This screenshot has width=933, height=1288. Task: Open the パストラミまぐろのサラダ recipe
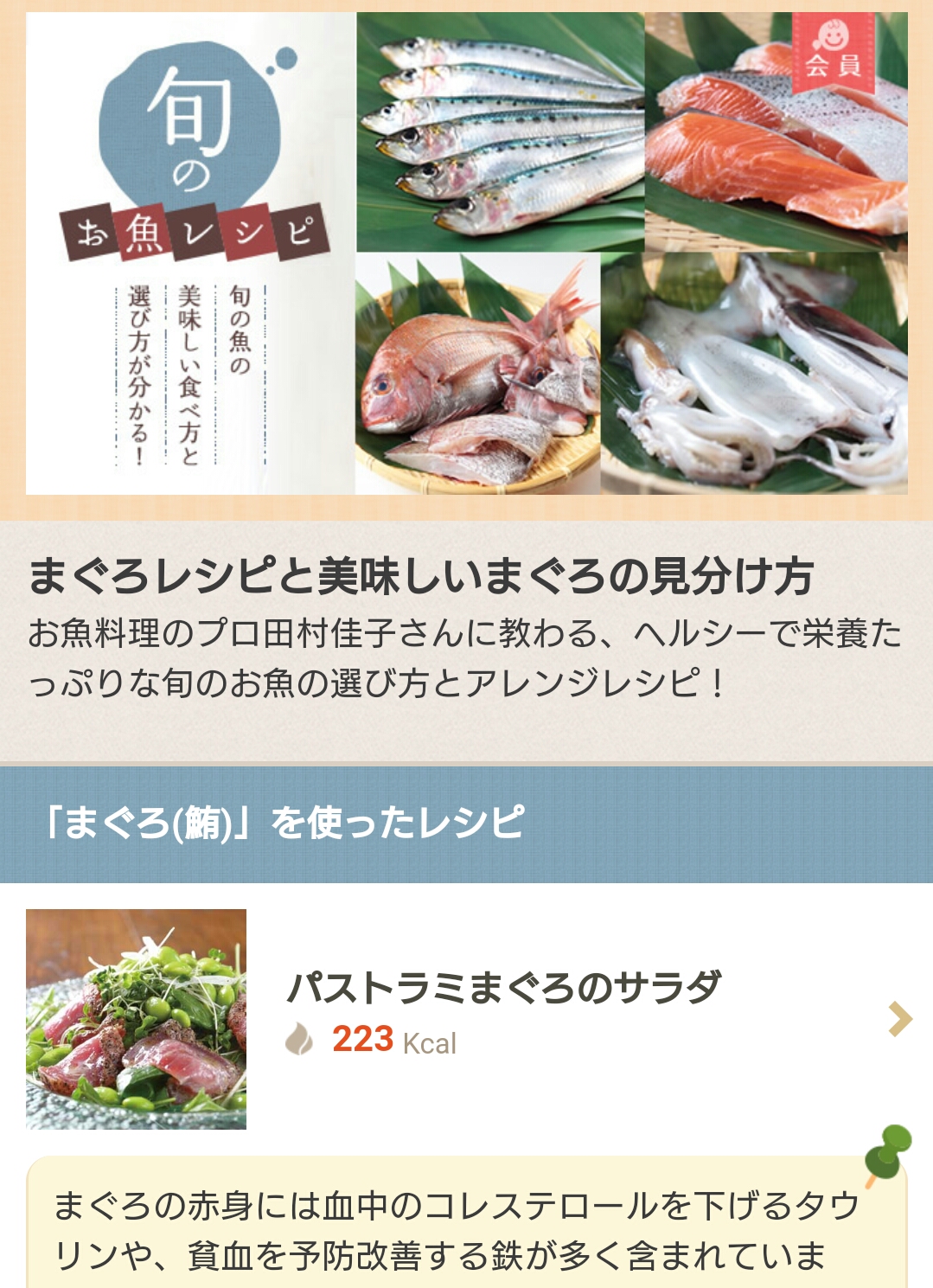(503, 989)
